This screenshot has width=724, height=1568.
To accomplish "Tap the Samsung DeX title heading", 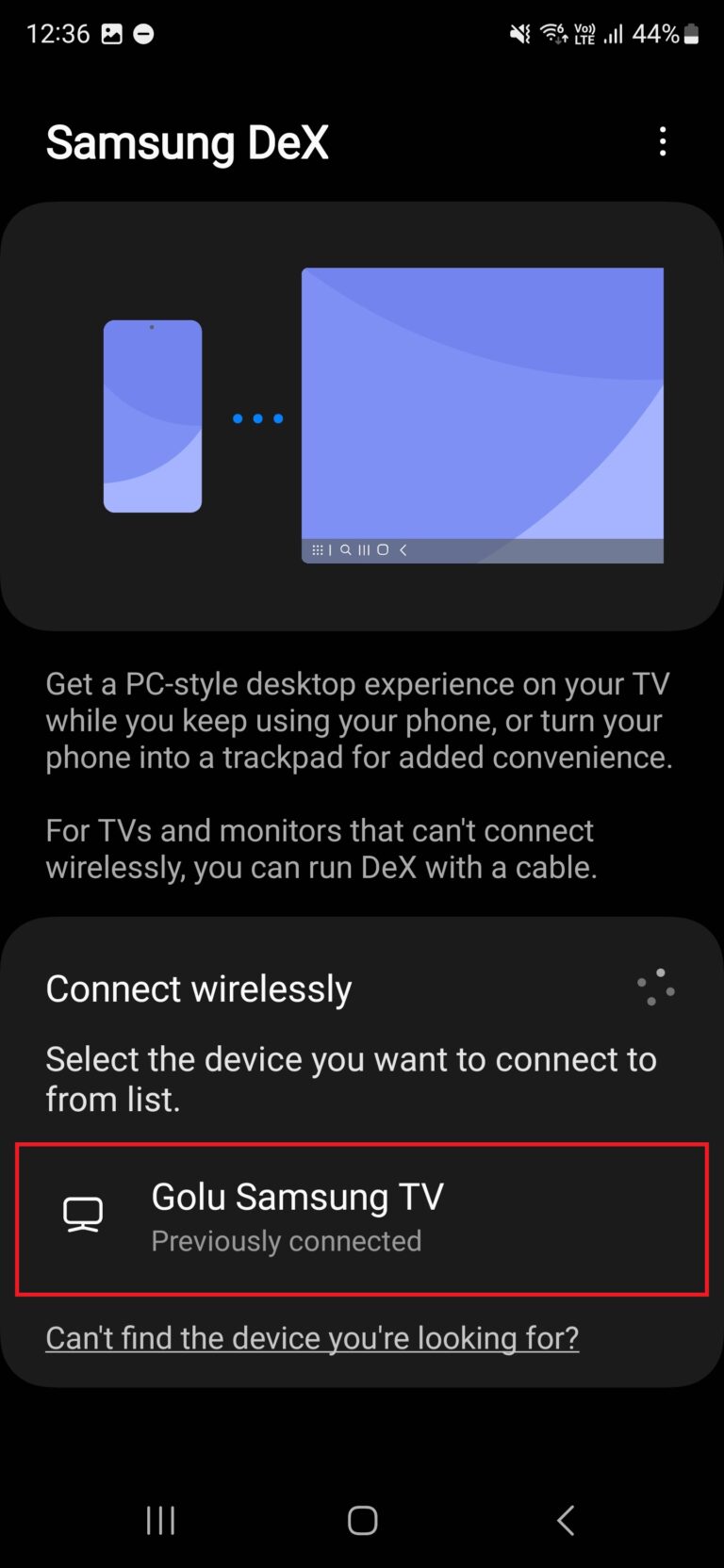I will click(186, 142).
